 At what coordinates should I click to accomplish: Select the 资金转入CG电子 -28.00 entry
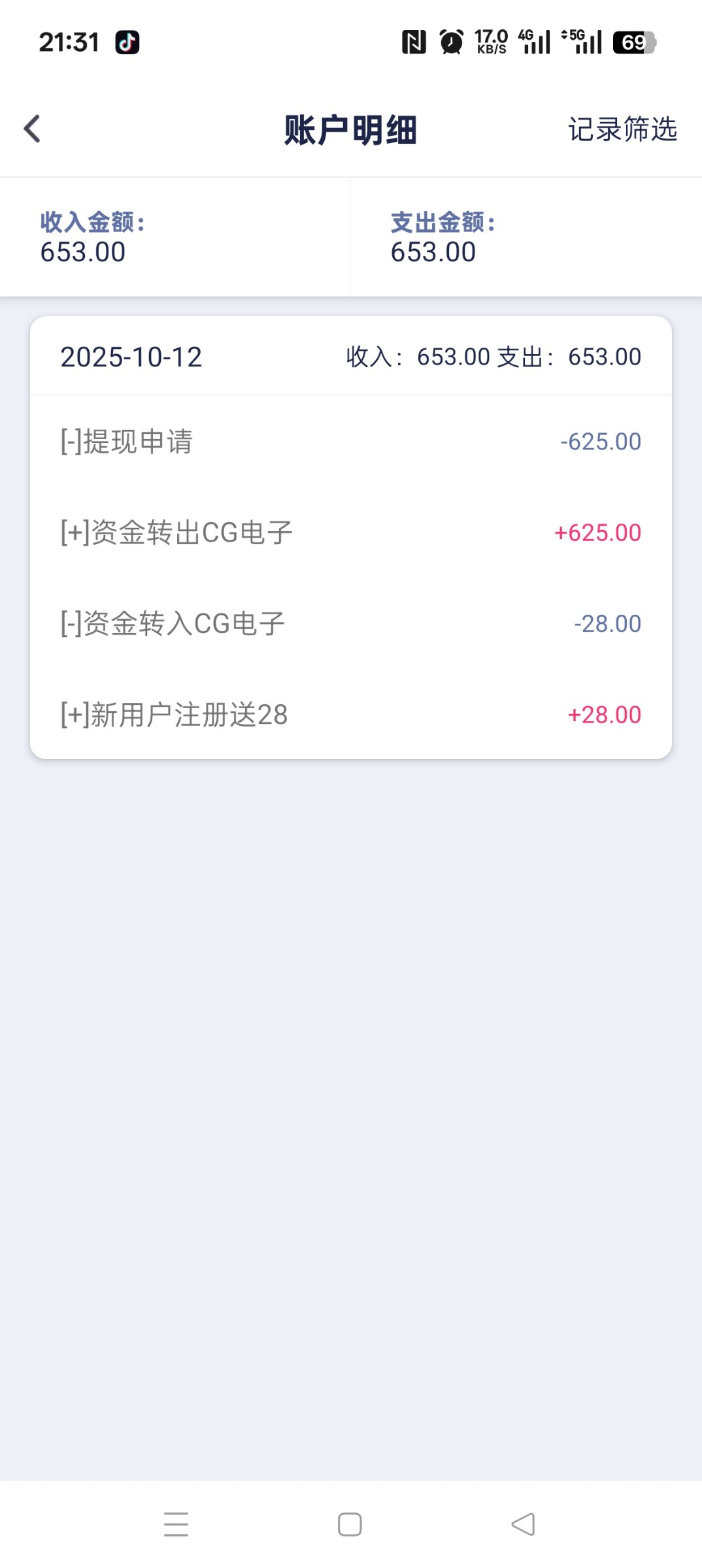(x=350, y=623)
